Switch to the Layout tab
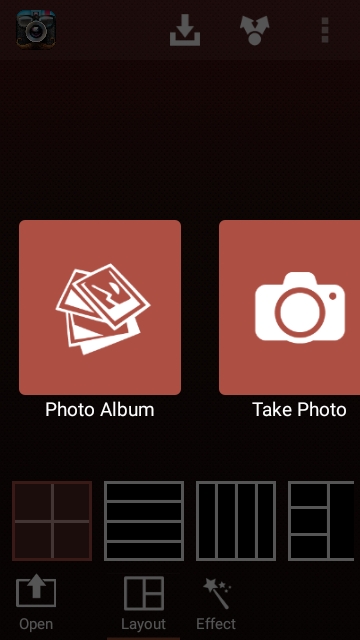The width and height of the screenshot is (360, 640). 144,604
